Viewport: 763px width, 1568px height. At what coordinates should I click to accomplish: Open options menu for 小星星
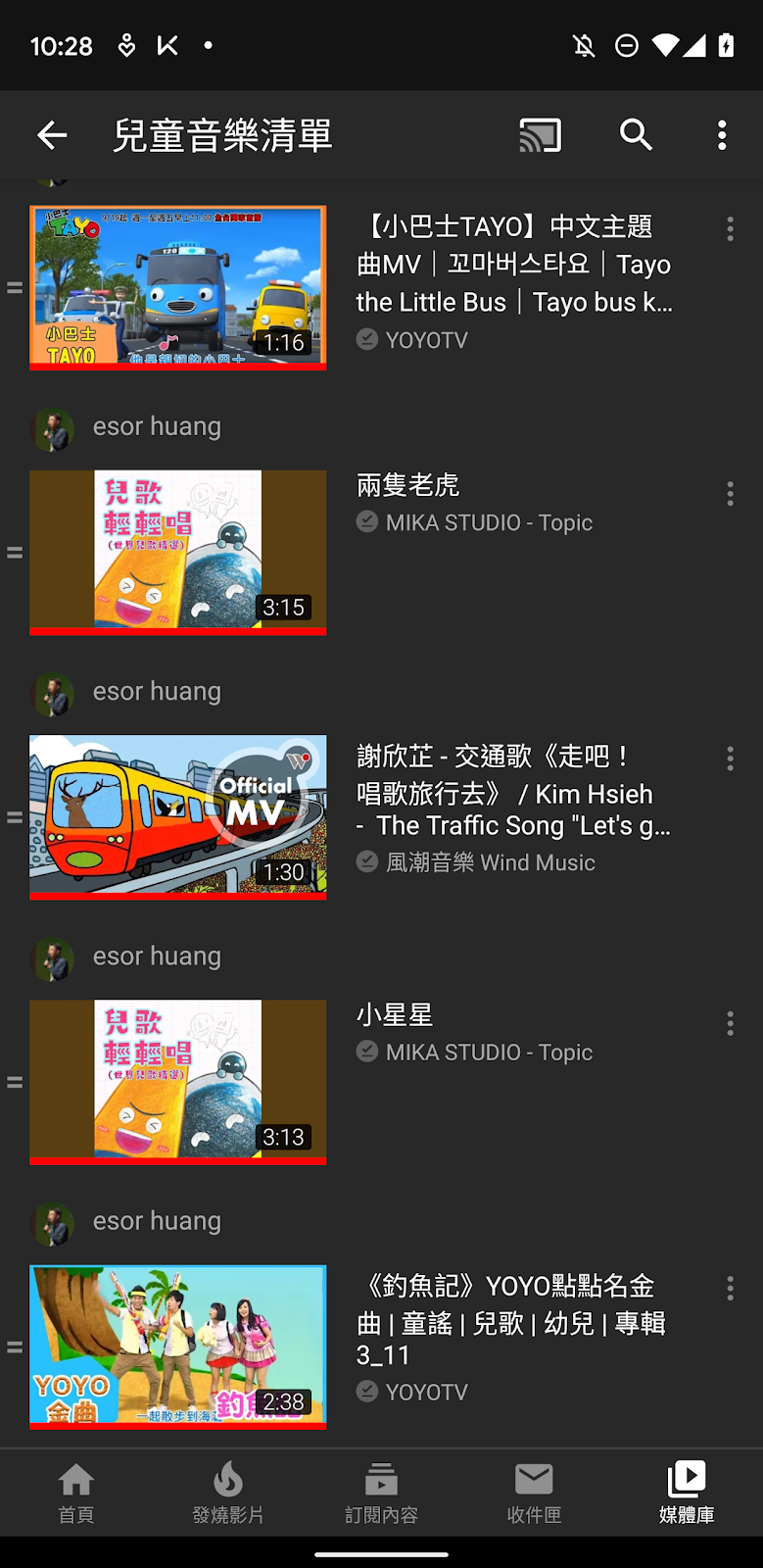coord(730,1024)
